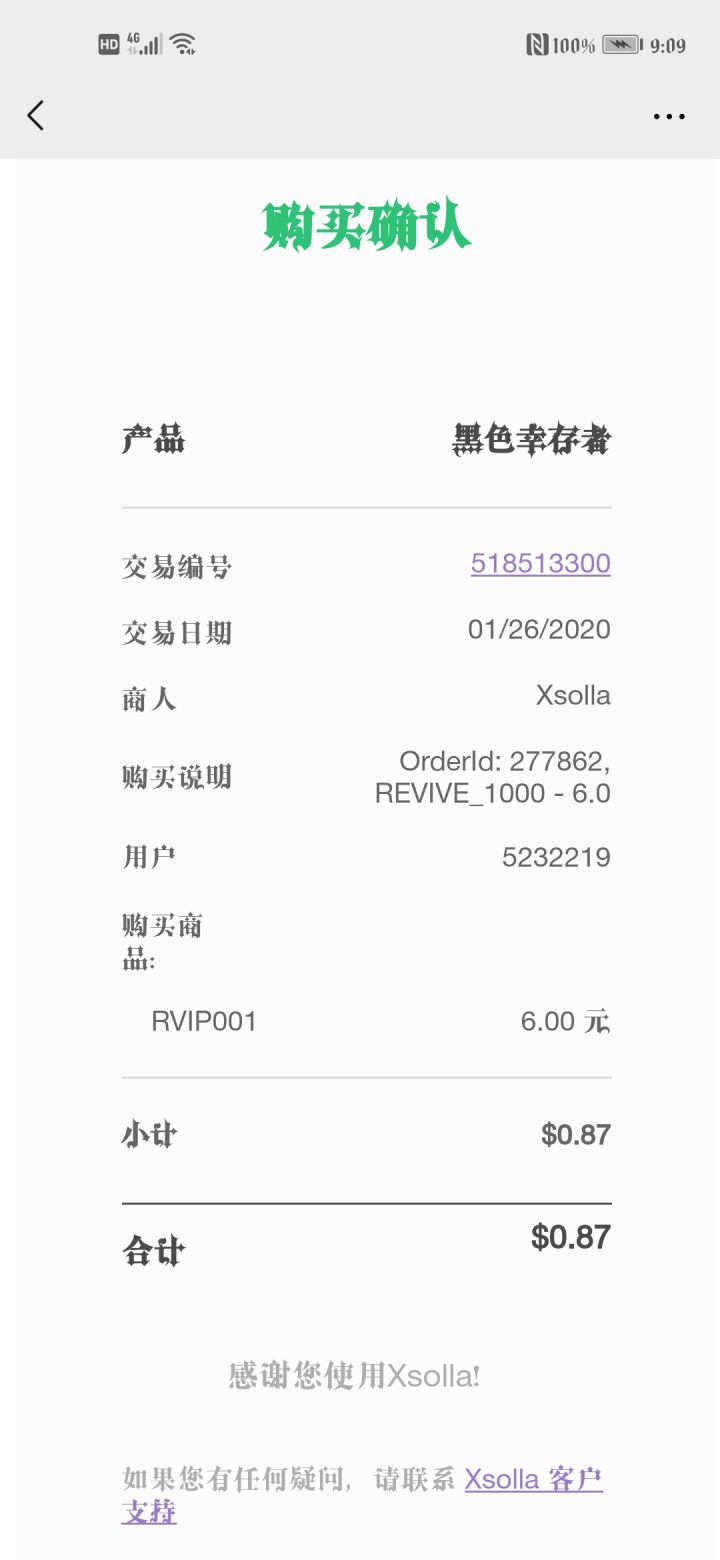Image resolution: width=720 pixels, height=1560 pixels.
Task: Tap the RVIP001 purchased item row
Action: 206,1021
